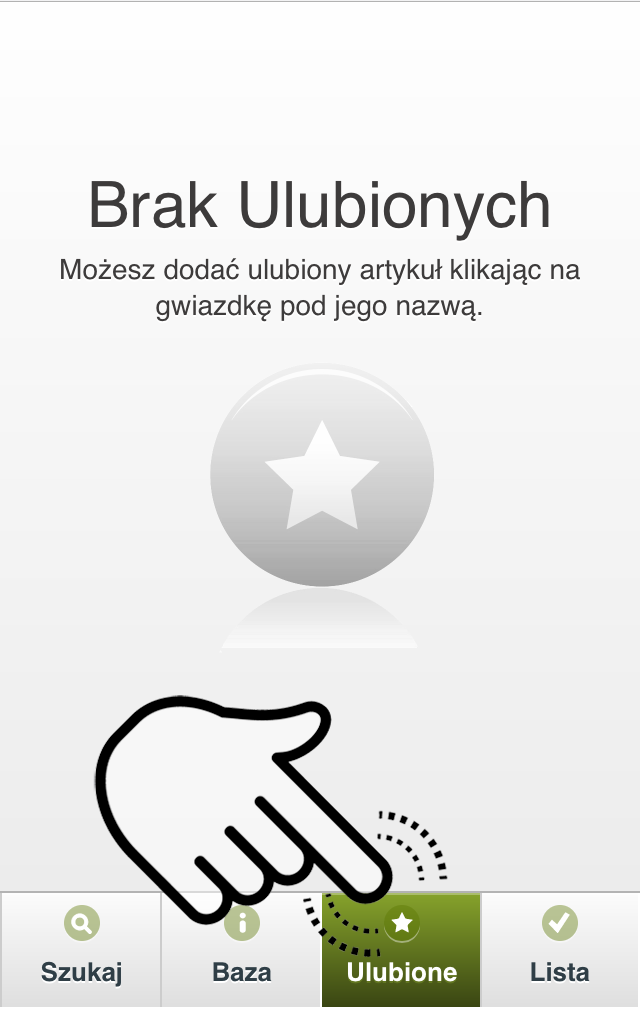Screen dimensions: 640x1009
Task: Switch to the Szukaj tab
Action: [x=81, y=950]
